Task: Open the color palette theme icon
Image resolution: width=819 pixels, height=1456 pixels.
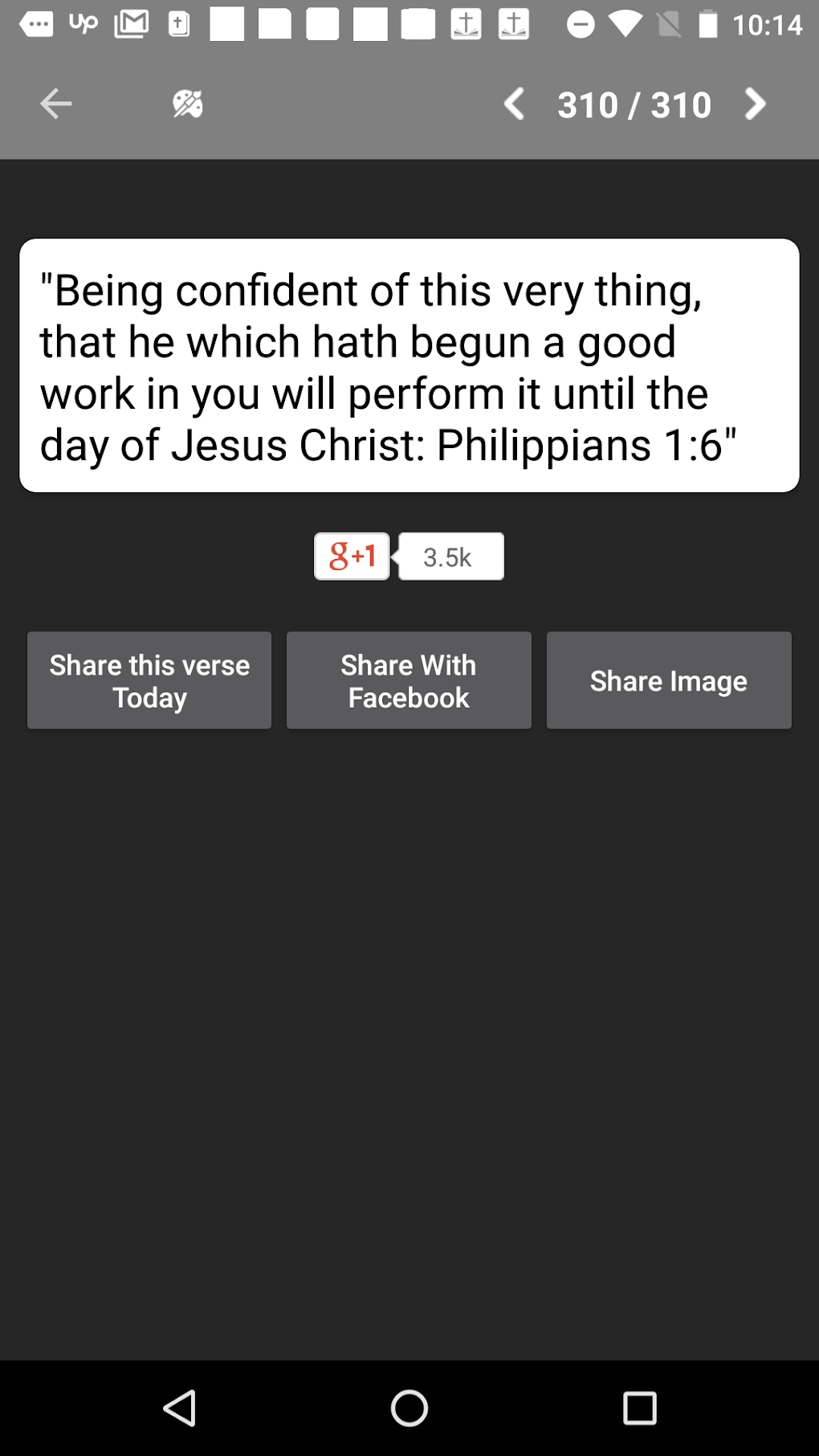Action: [188, 104]
